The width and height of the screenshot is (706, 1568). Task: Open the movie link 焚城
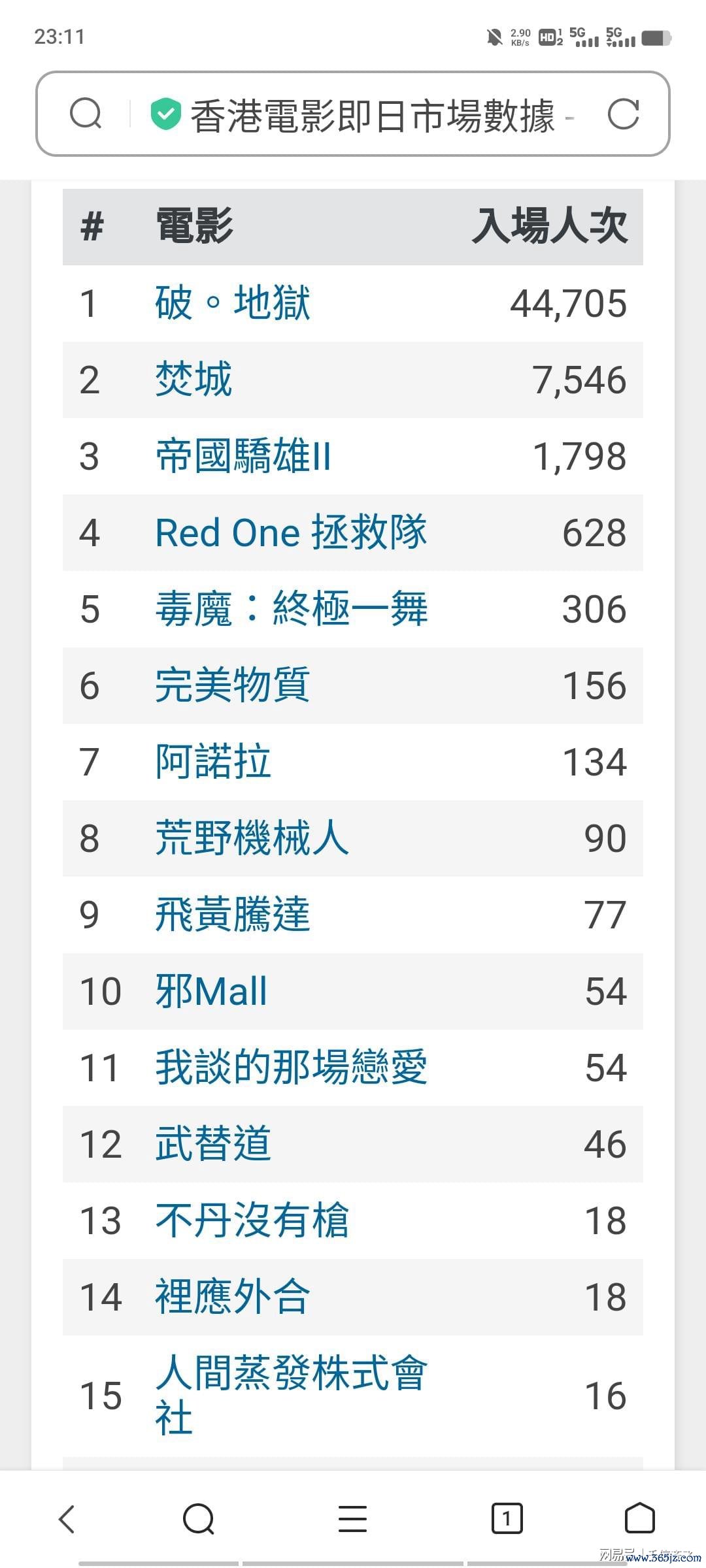(x=193, y=380)
